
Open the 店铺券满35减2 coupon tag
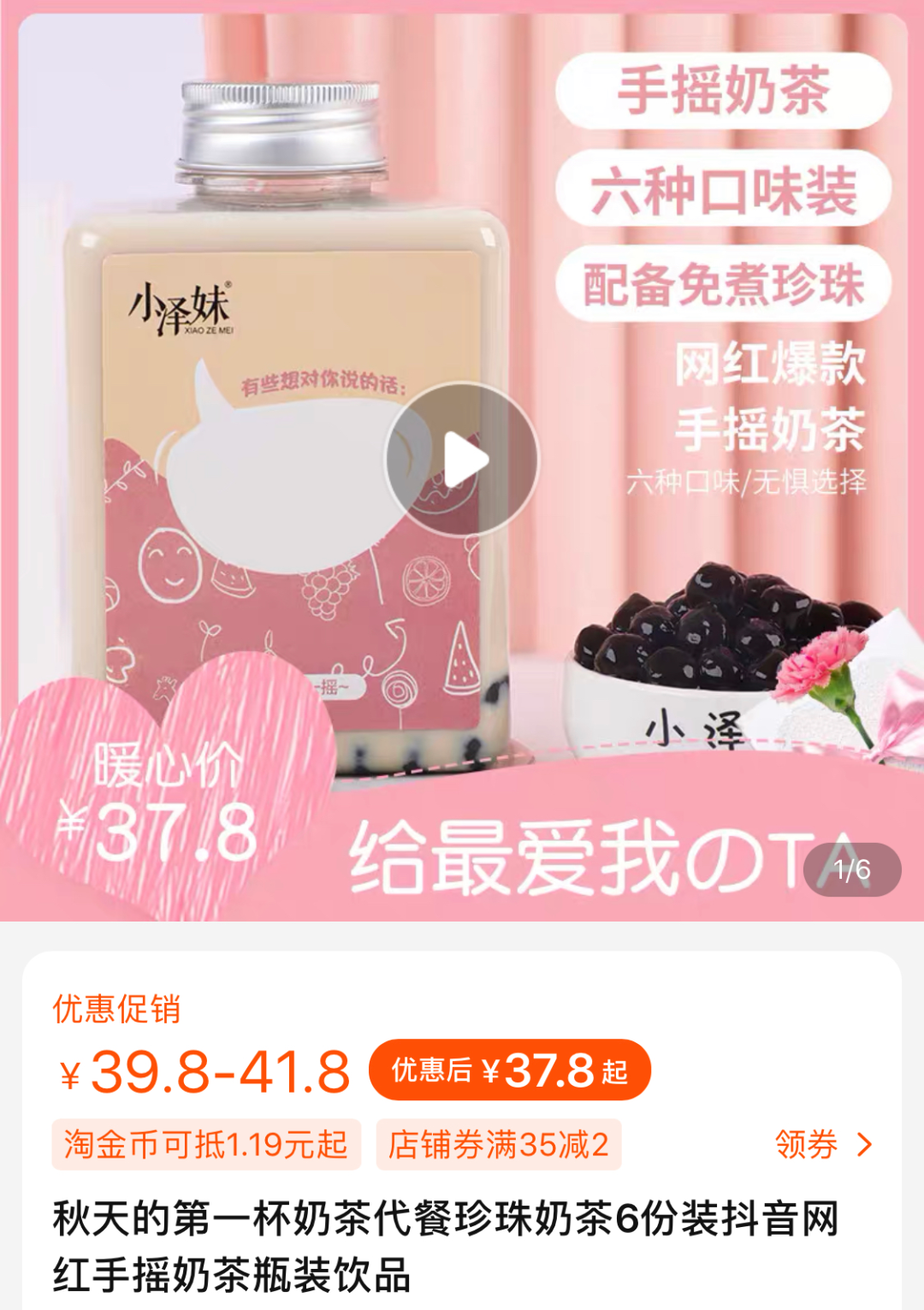(498, 1144)
